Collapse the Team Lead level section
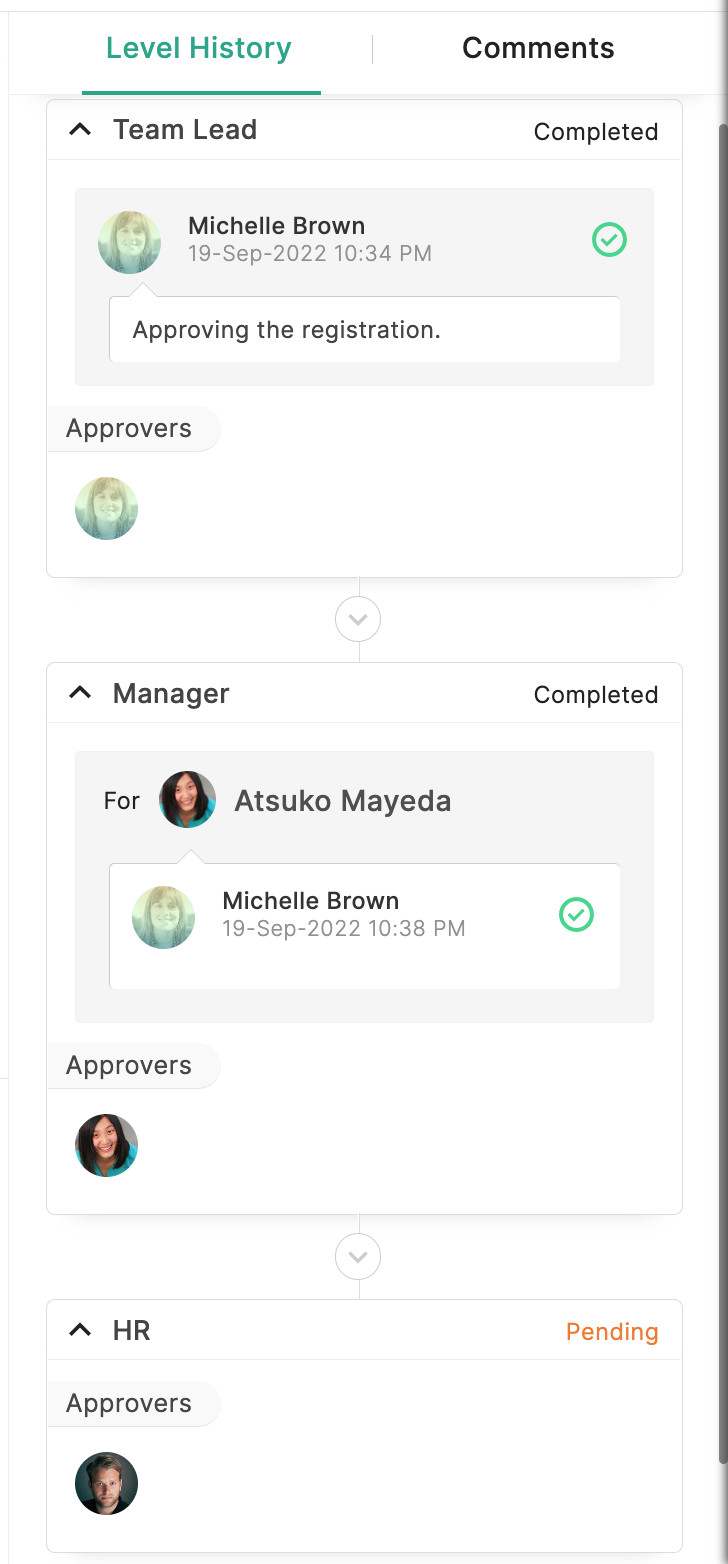Viewport: 728px width, 1564px height. click(80, 130)
